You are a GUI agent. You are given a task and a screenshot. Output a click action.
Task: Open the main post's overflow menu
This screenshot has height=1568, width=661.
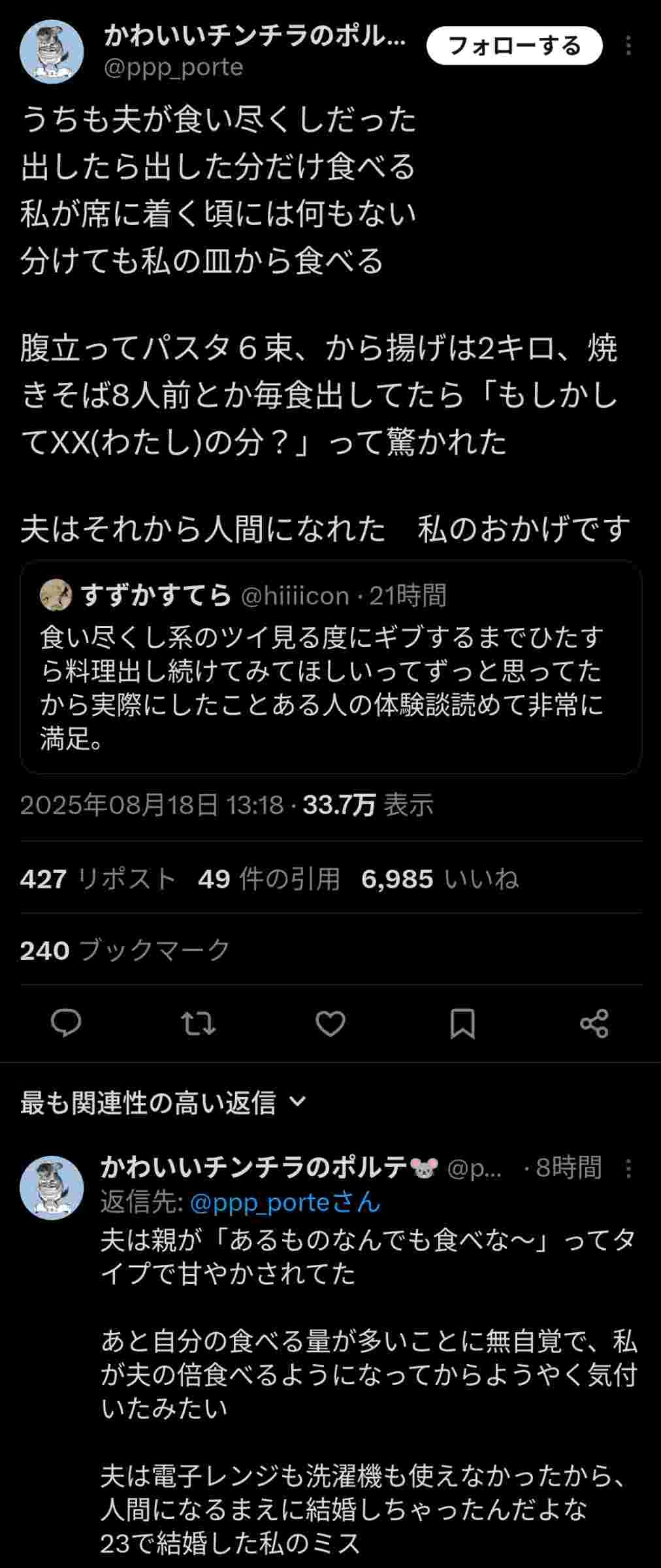pyautogui.click(x=628, y=46)
